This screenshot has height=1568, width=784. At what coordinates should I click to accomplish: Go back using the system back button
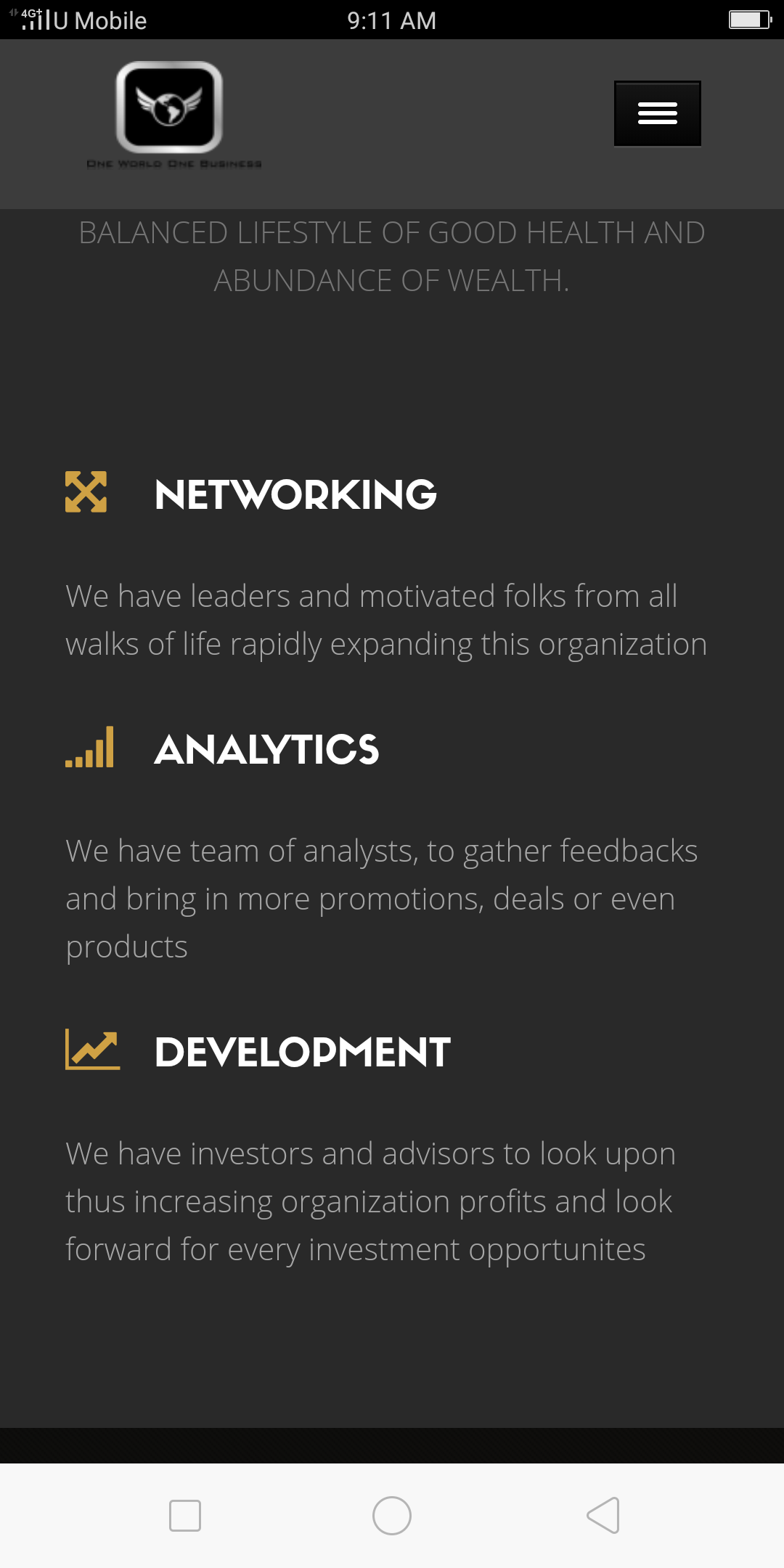[x=603, y=1516]
